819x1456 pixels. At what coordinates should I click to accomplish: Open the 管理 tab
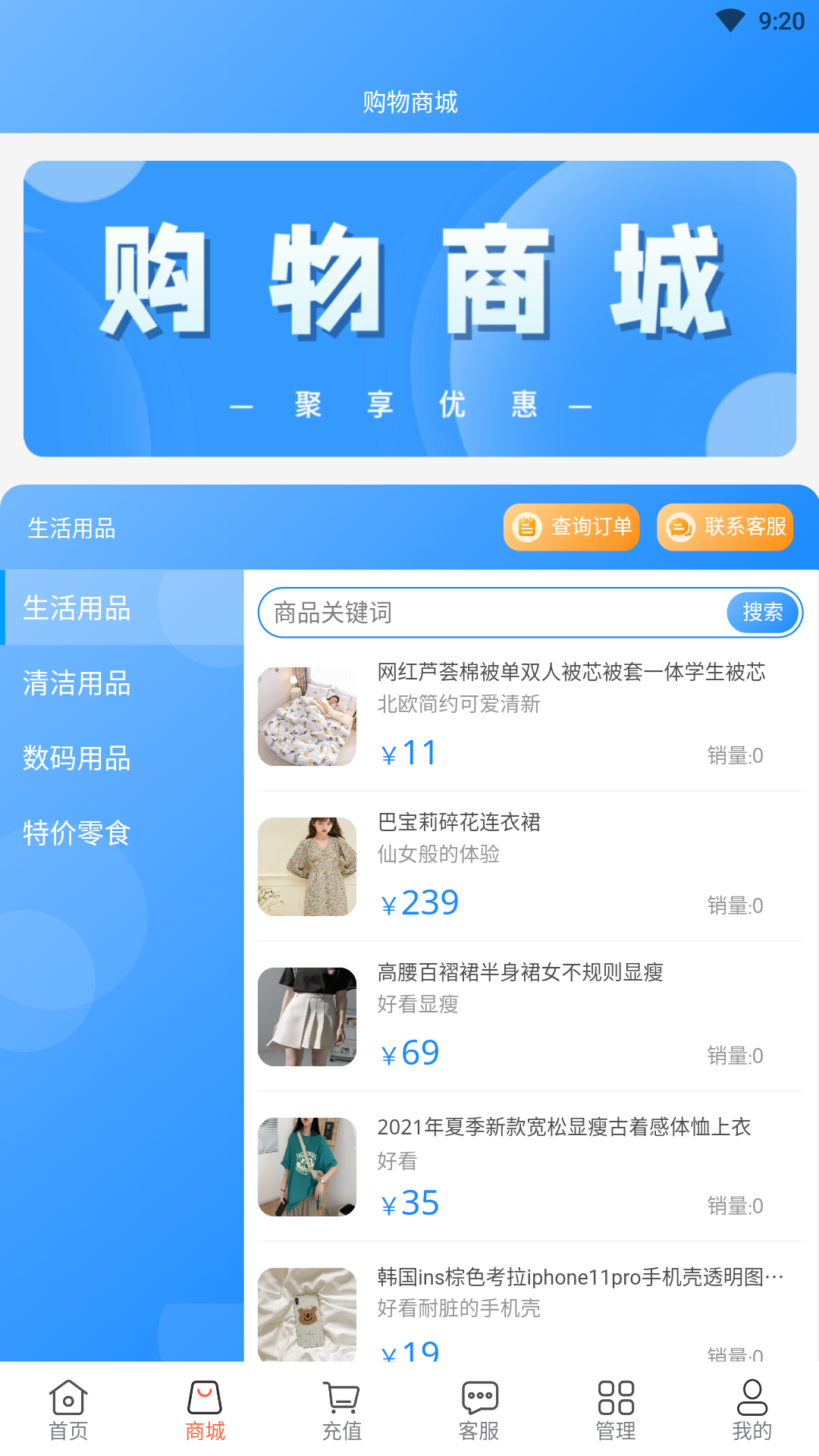point(615,1410)
